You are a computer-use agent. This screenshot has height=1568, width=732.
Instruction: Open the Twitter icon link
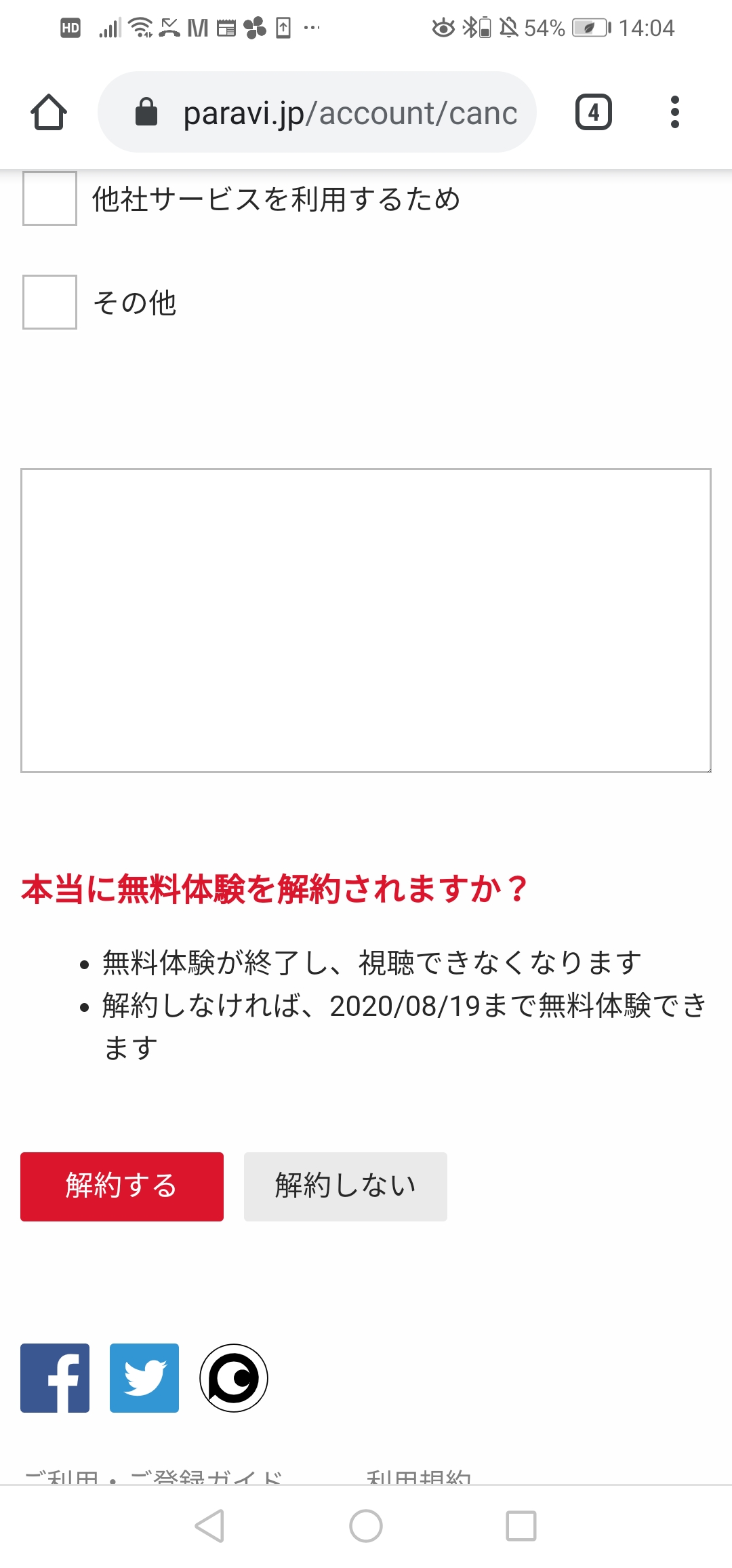tap(144, 1377)
